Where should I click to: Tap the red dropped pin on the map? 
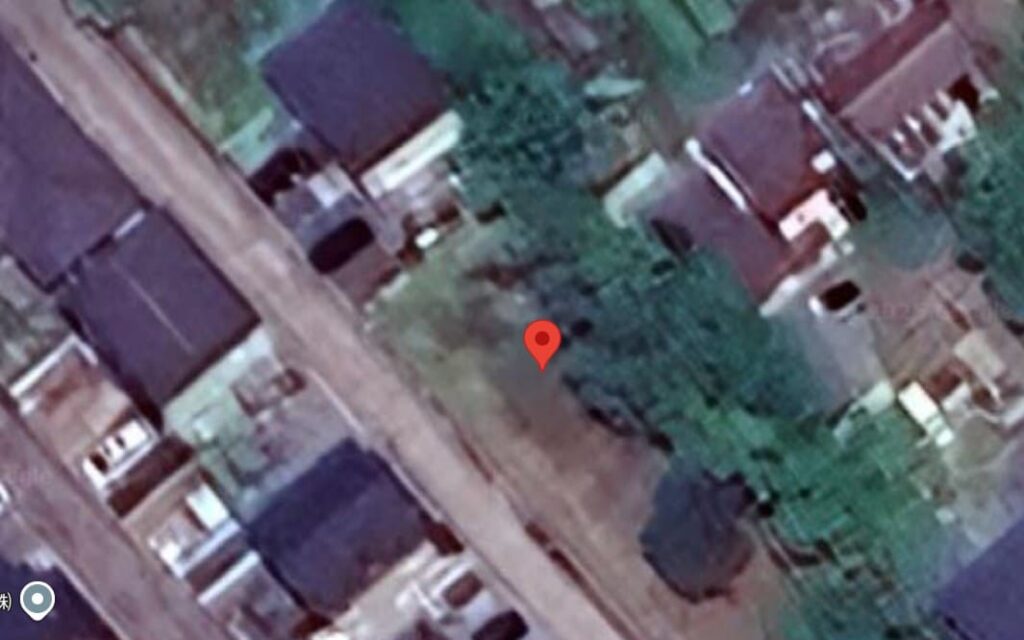pos(542,343)
